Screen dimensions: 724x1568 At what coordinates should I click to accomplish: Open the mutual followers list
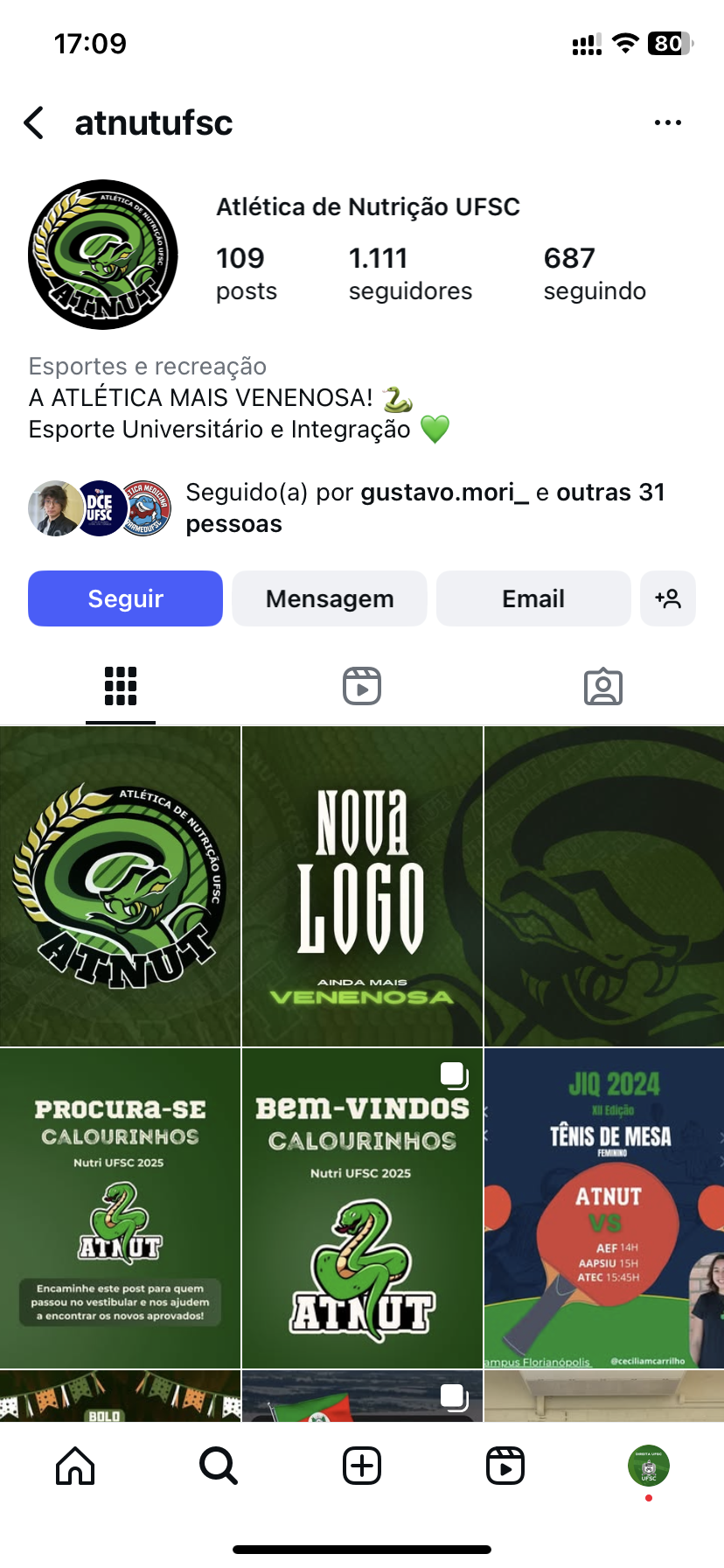(x=425, y=508)
